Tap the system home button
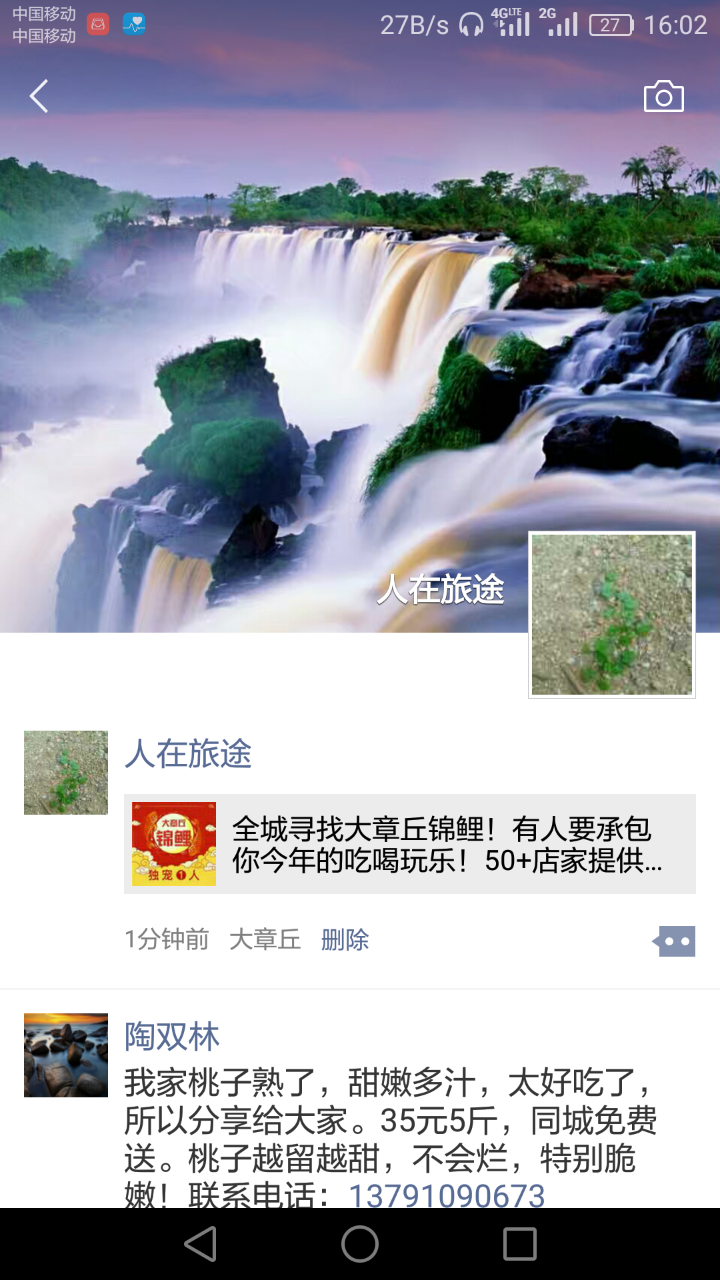 360,1244
